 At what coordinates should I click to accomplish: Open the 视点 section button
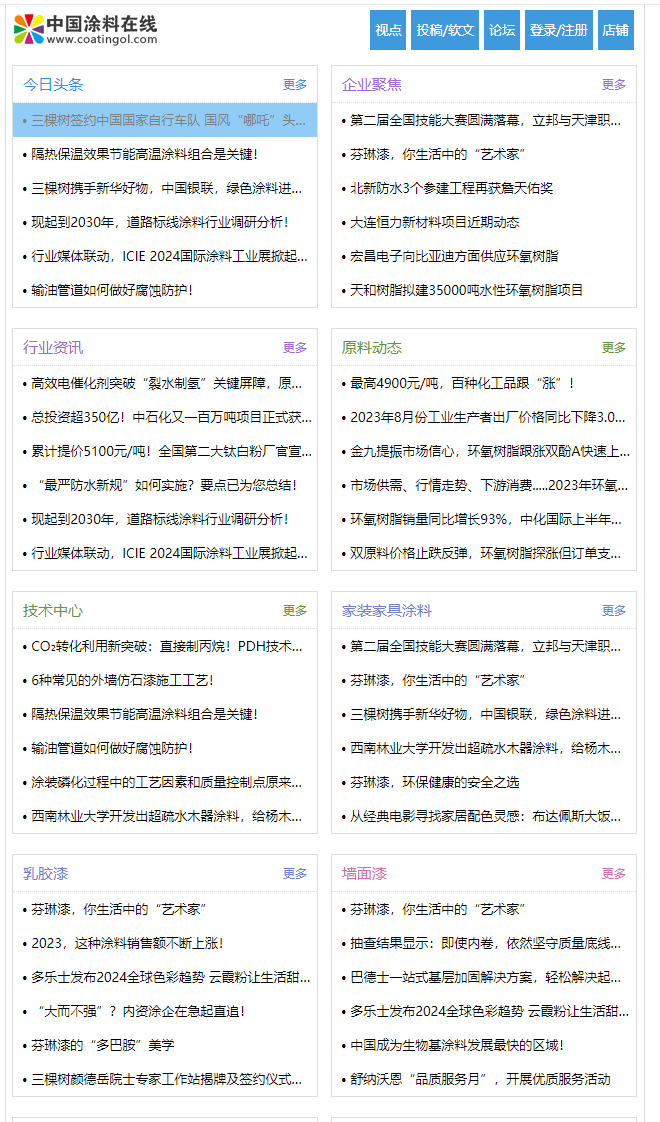click(388, 30)
